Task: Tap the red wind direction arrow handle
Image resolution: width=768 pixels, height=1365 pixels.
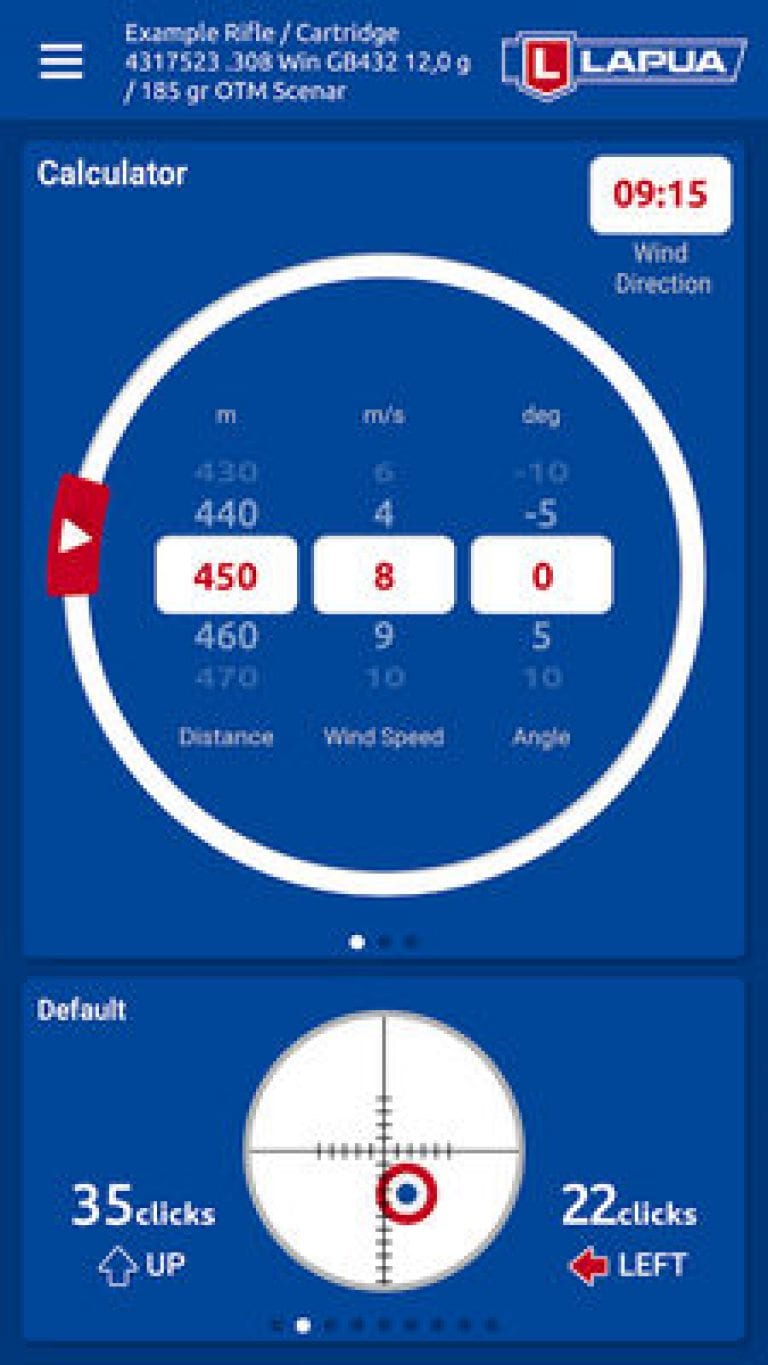Action: tap(77, 536)
